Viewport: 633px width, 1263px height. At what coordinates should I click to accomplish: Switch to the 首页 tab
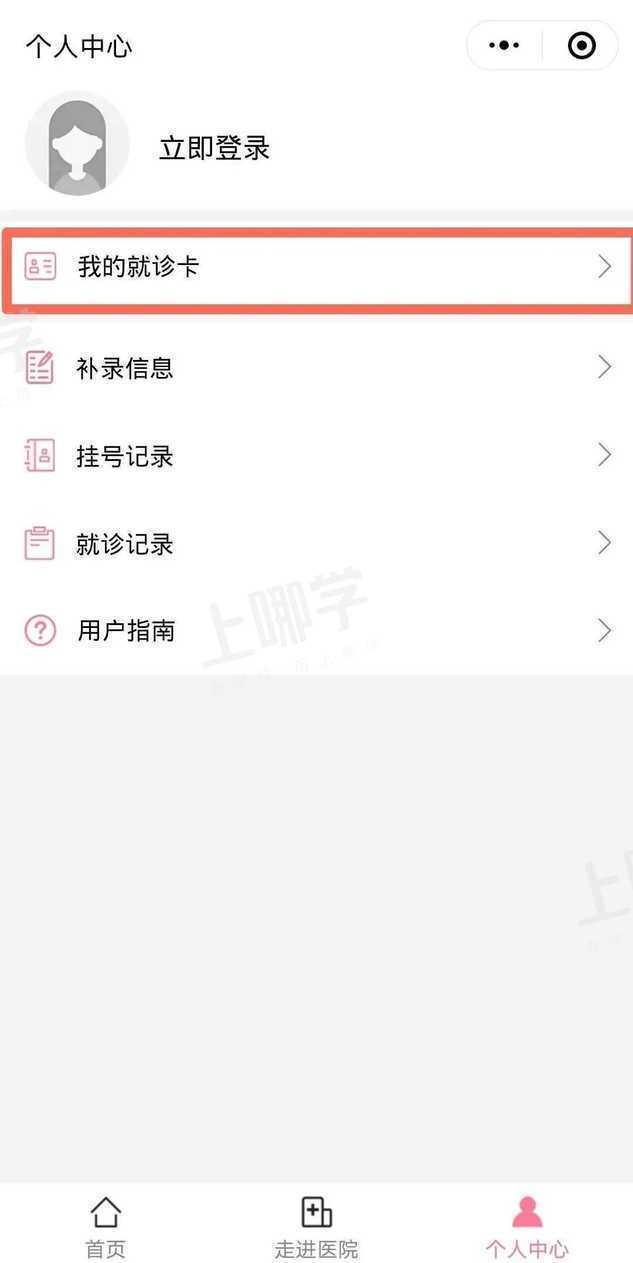(x=105, y=1227)
